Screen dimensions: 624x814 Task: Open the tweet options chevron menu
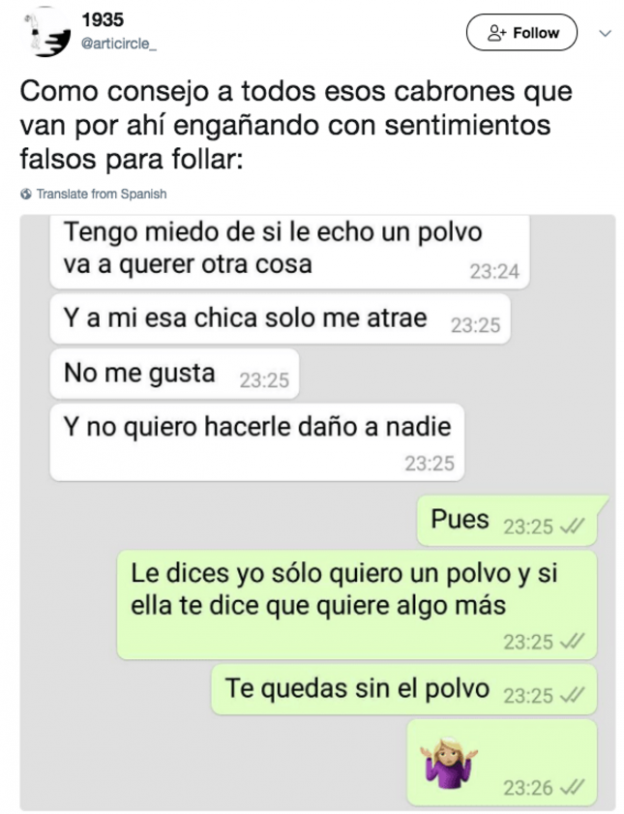pyautogui.click(x=603, y=33)
